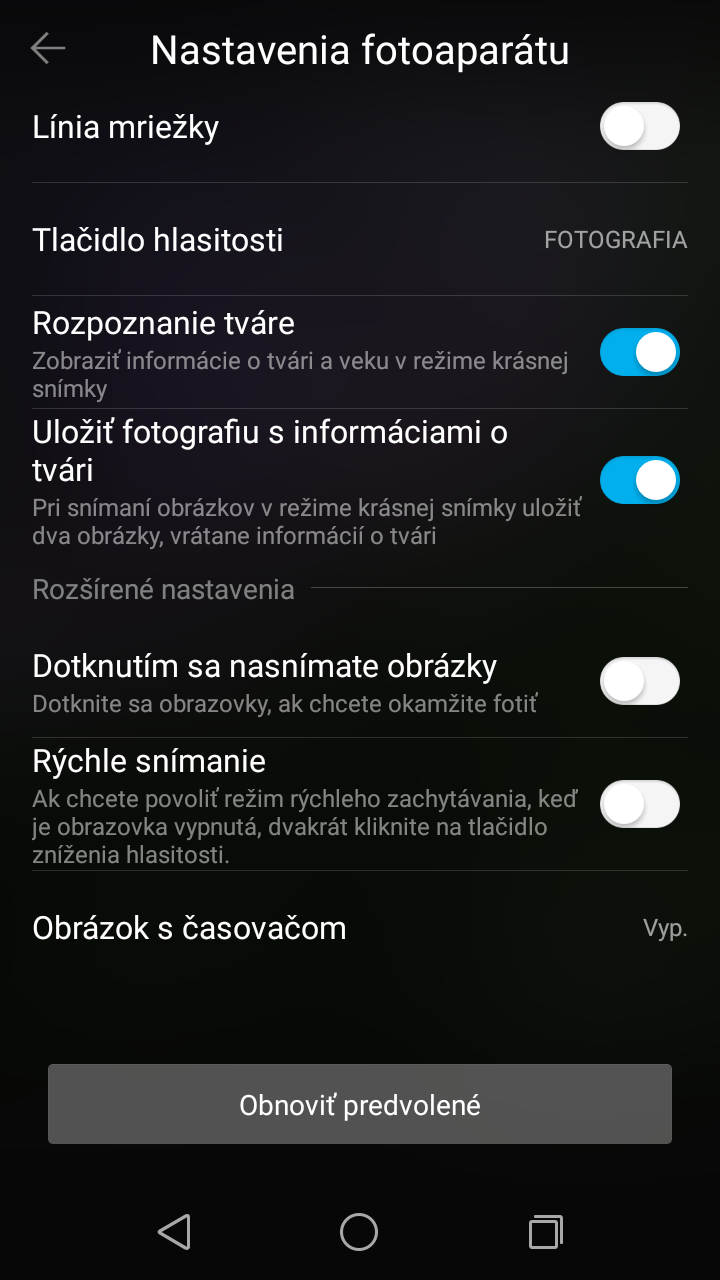Viewport: 720px width, 1280px height.
Task: Toggle Rýchle snímanie on
Action: tap(640, 804)
